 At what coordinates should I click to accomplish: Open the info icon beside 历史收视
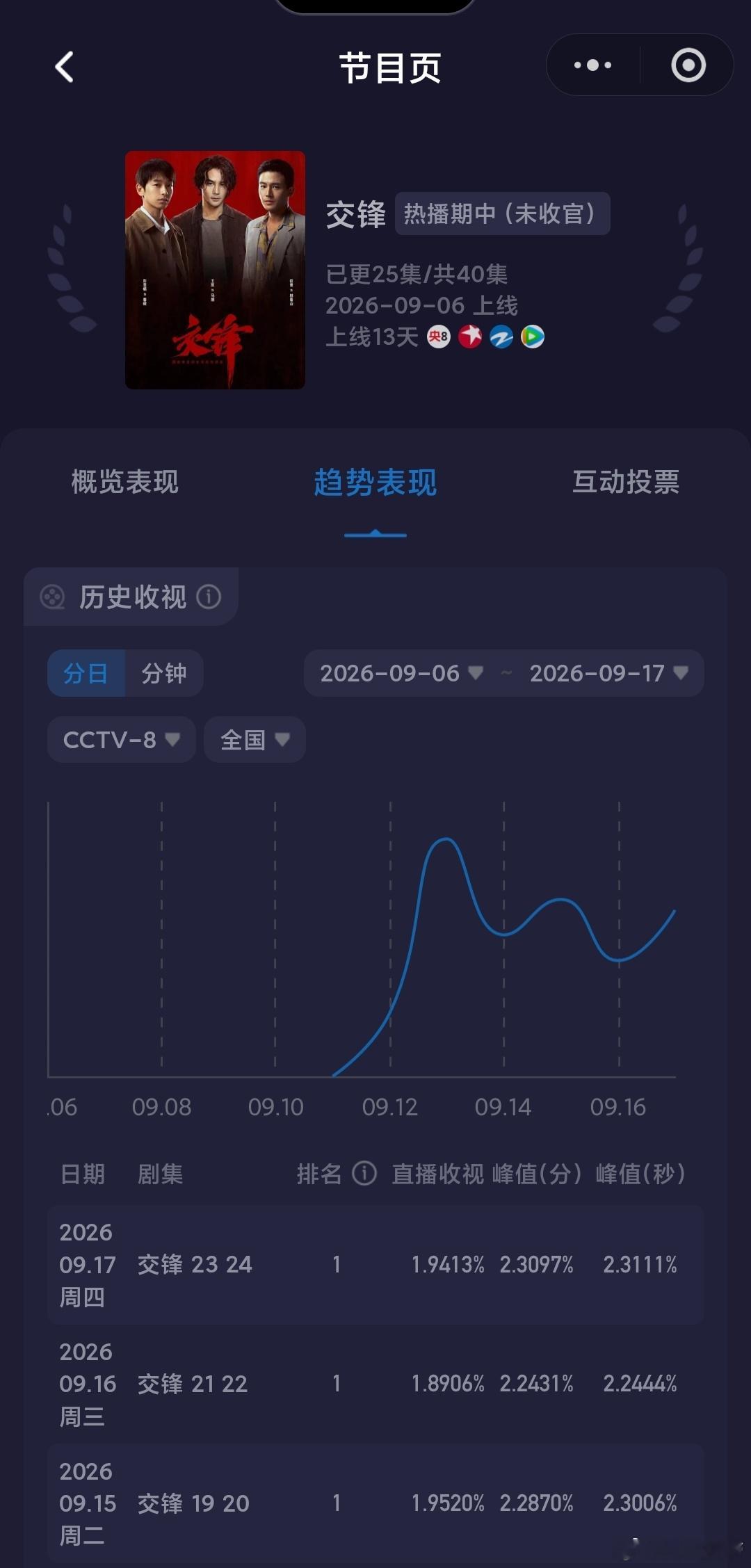[x=209, y=597]
